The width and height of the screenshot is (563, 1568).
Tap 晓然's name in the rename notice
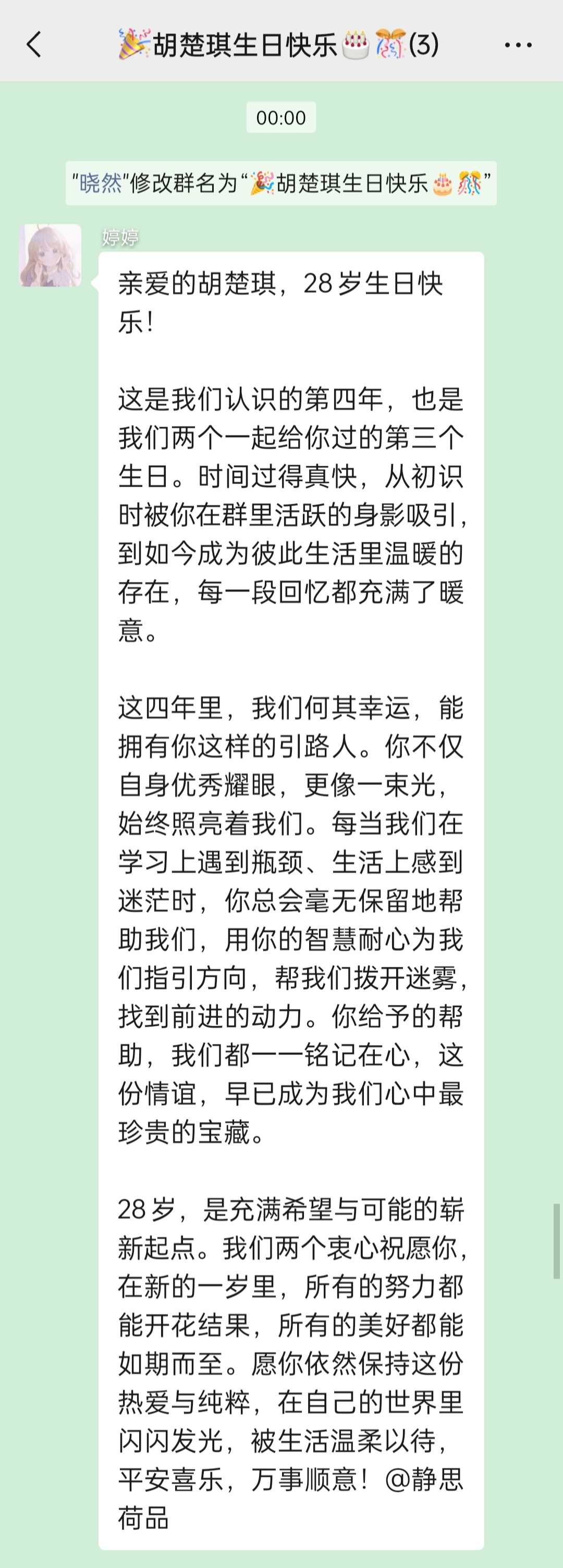point(101,183)
